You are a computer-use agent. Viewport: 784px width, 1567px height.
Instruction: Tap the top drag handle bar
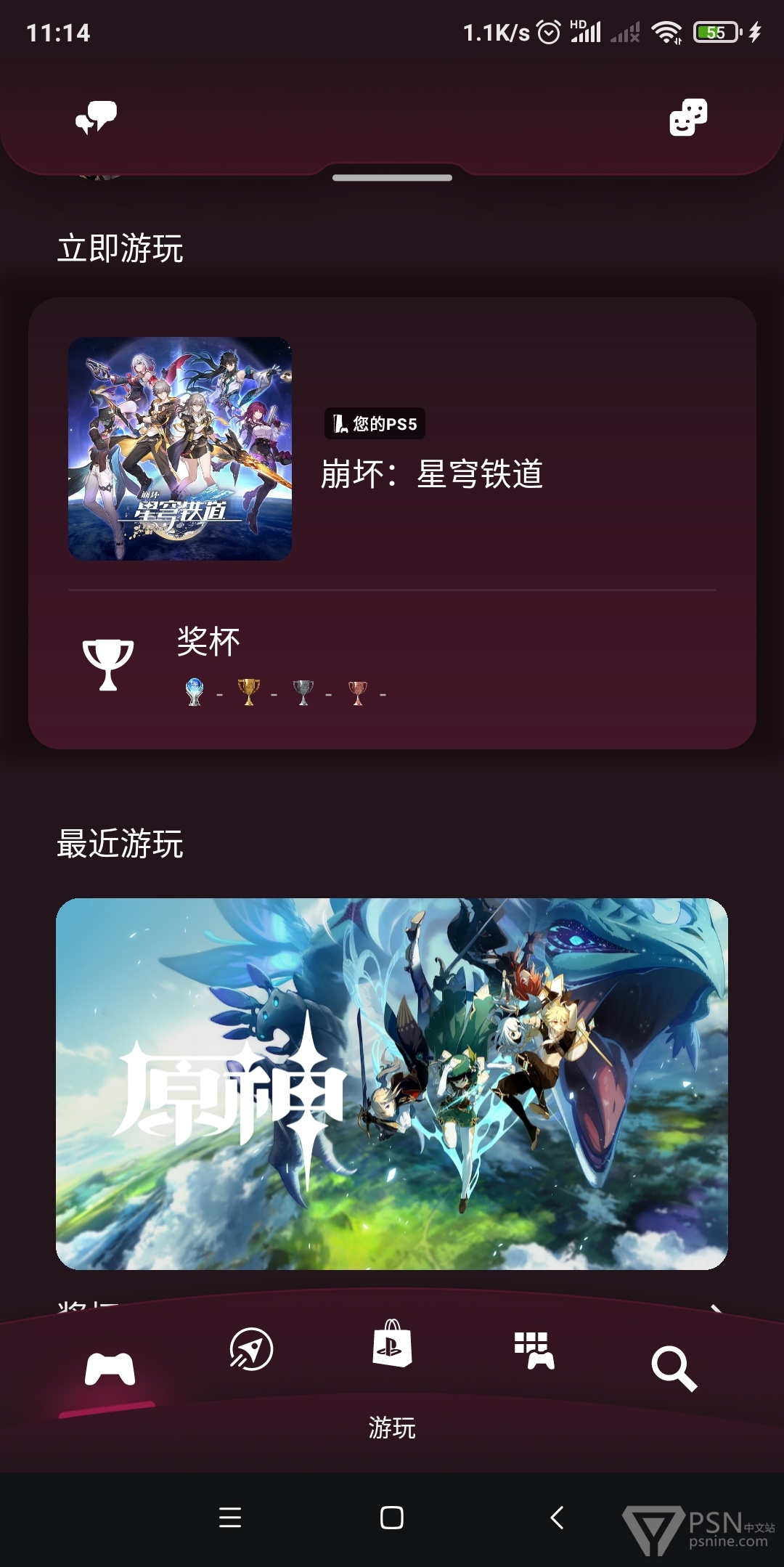(392, 177)
